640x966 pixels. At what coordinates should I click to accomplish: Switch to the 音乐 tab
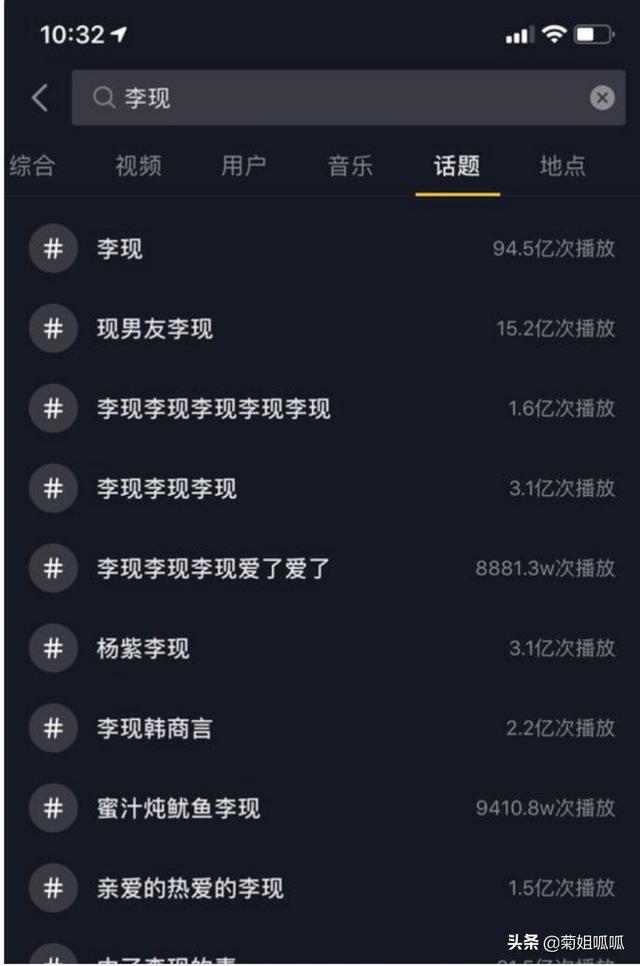point(351,166)
